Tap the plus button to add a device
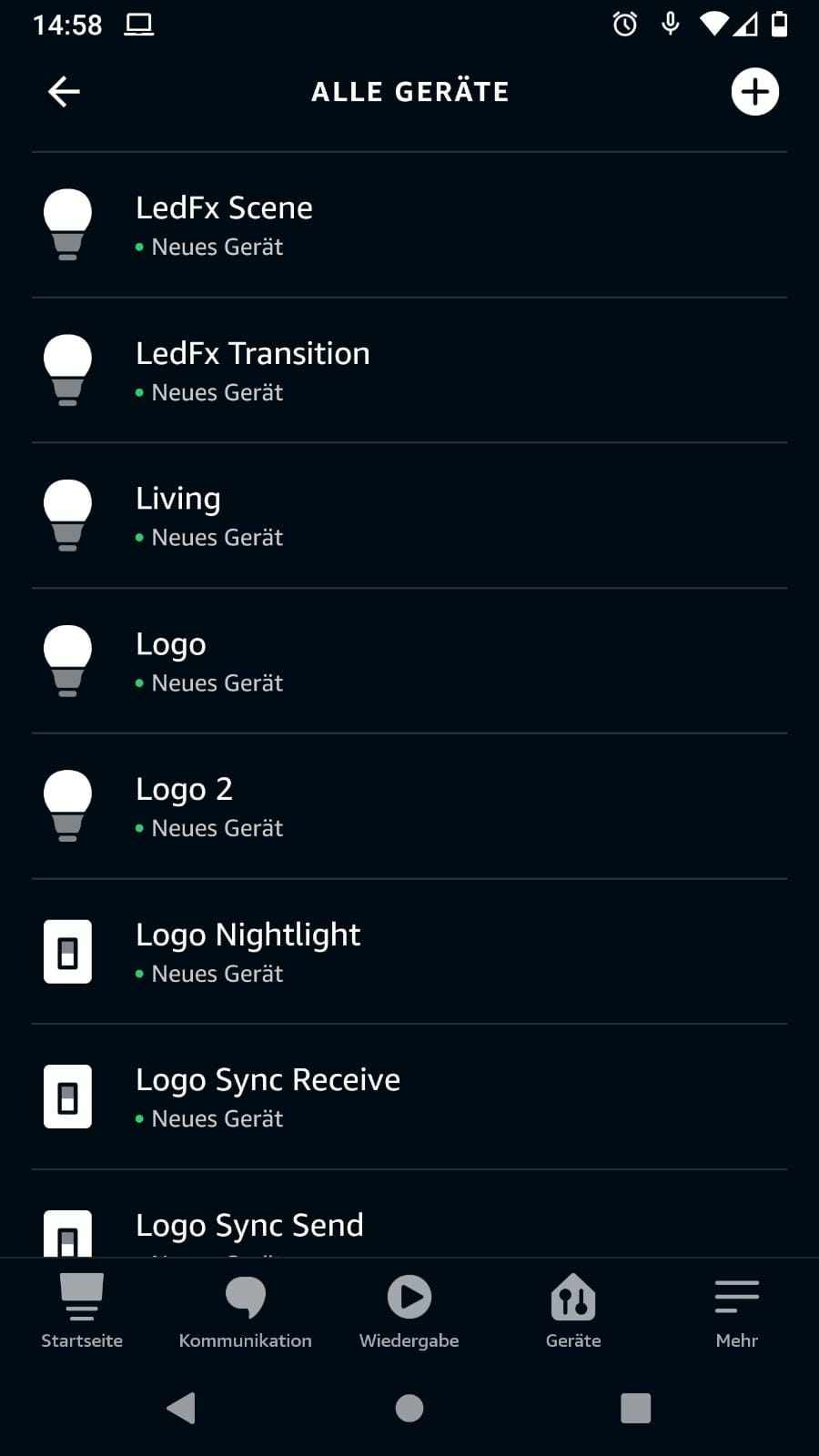Screen dimensions: 819x1456 (755, 91)
